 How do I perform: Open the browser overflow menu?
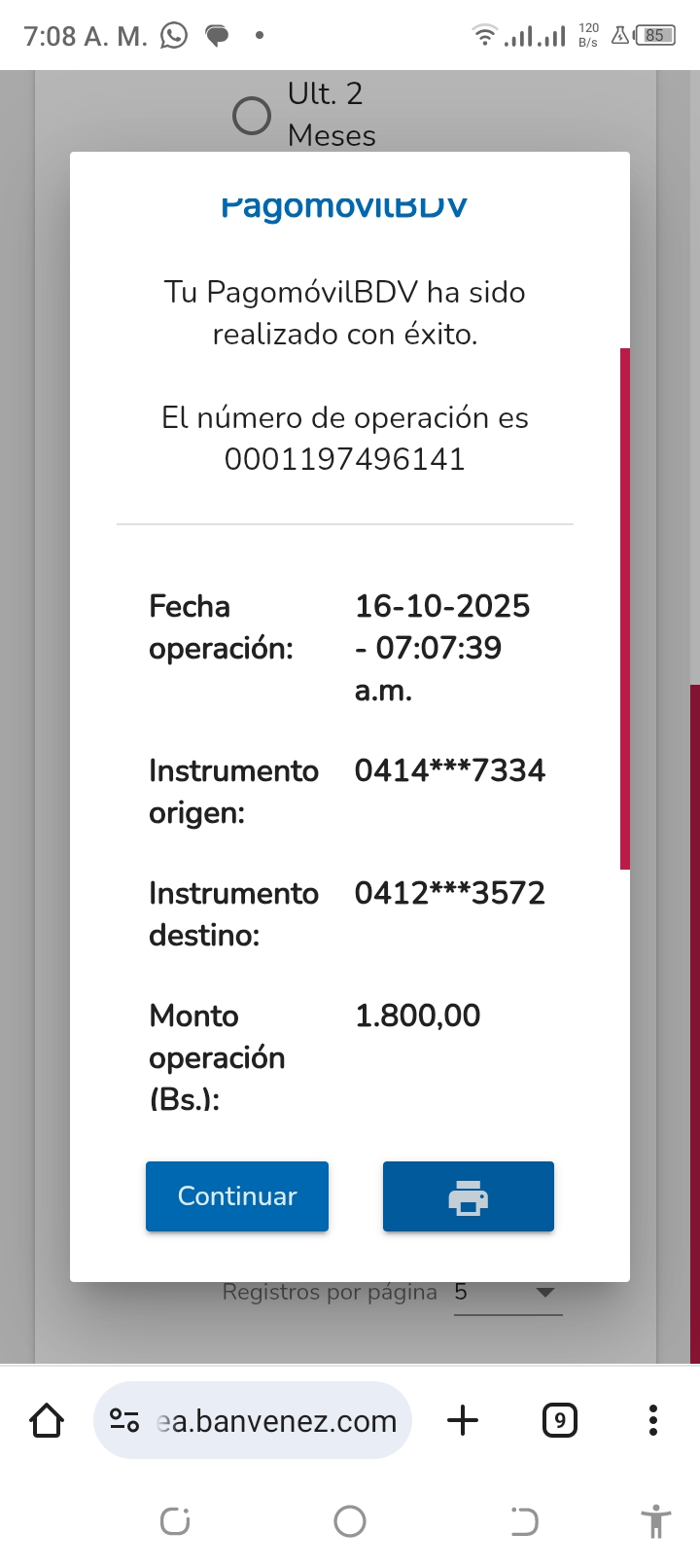click(x=653, y=1421)
